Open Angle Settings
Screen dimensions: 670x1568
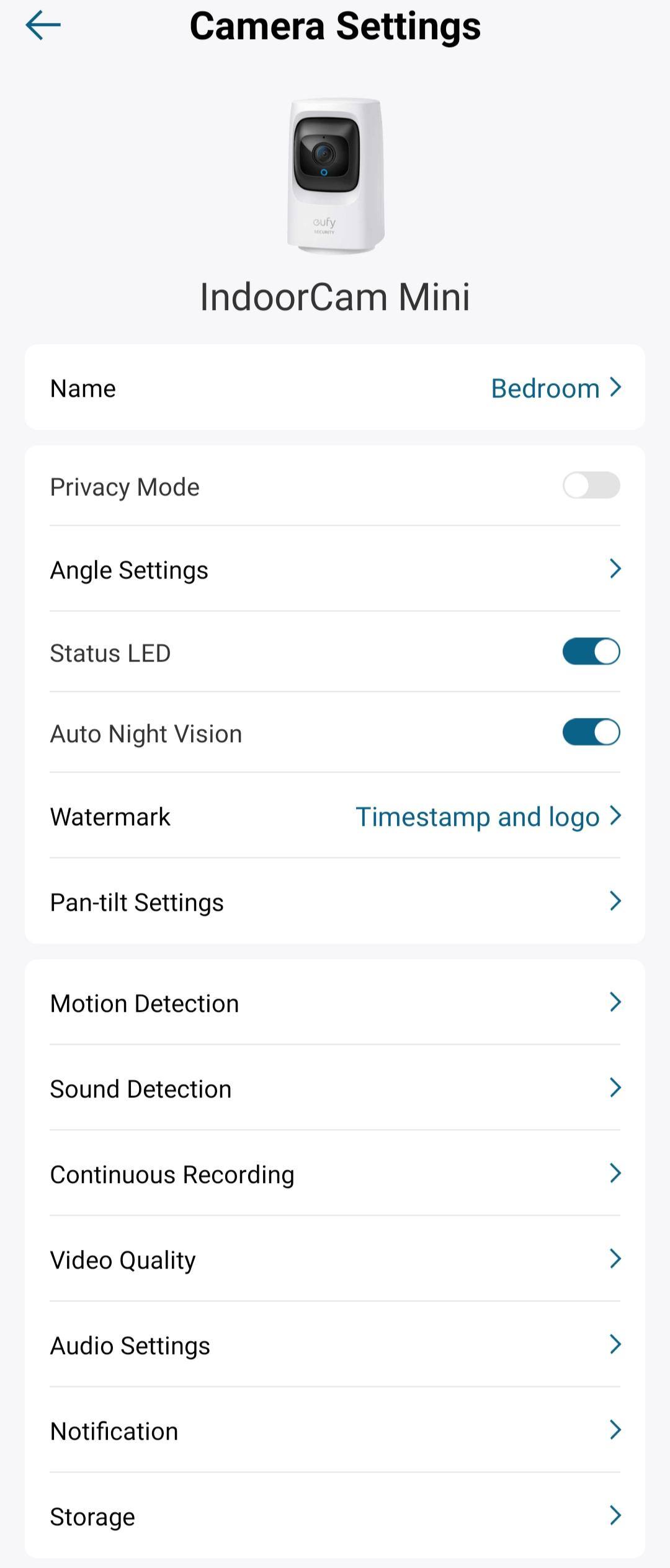pyautogui.click(x=335, y=569)
